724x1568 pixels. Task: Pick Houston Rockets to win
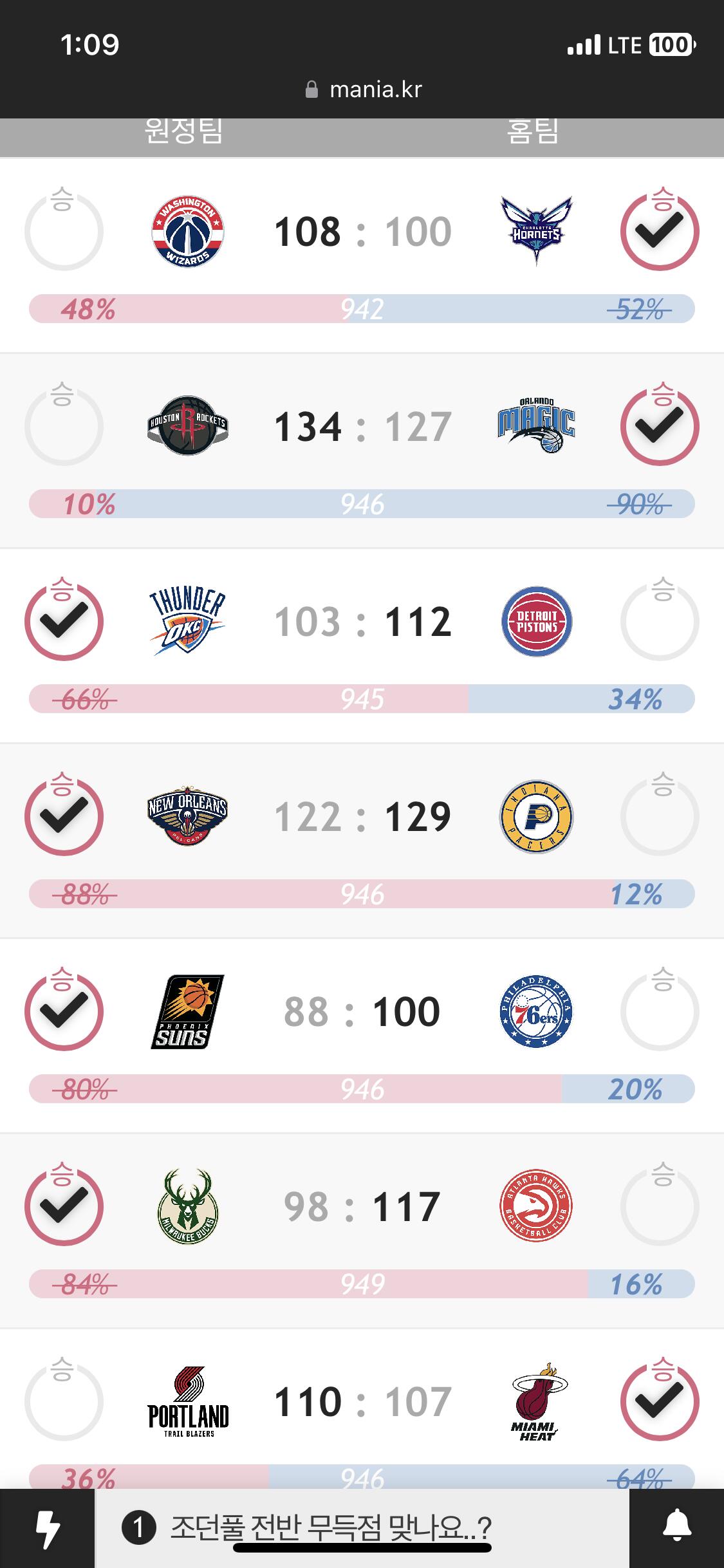64,426
